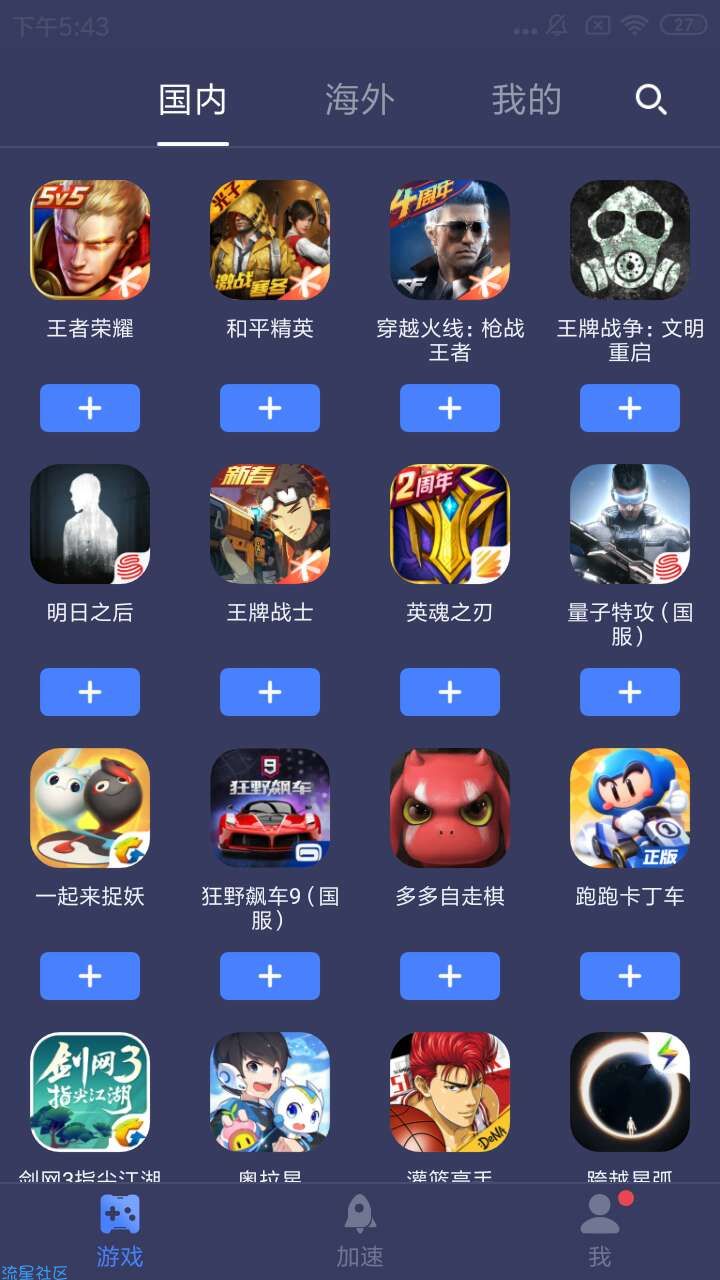Open the search magnifier icon
This screenshot has width=720, height=1280.
651,100
